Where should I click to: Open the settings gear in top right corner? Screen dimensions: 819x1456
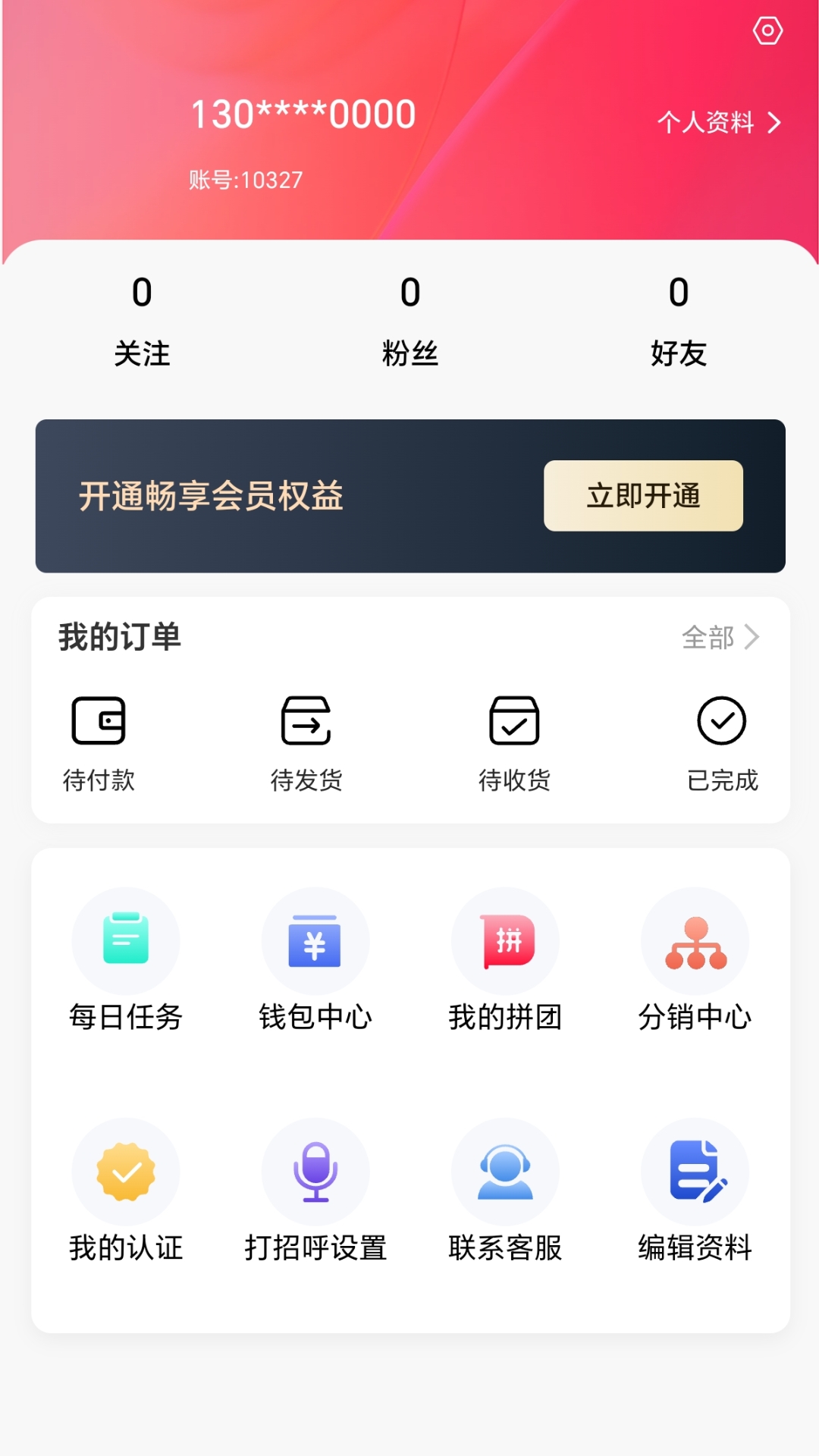click(768, 30)
